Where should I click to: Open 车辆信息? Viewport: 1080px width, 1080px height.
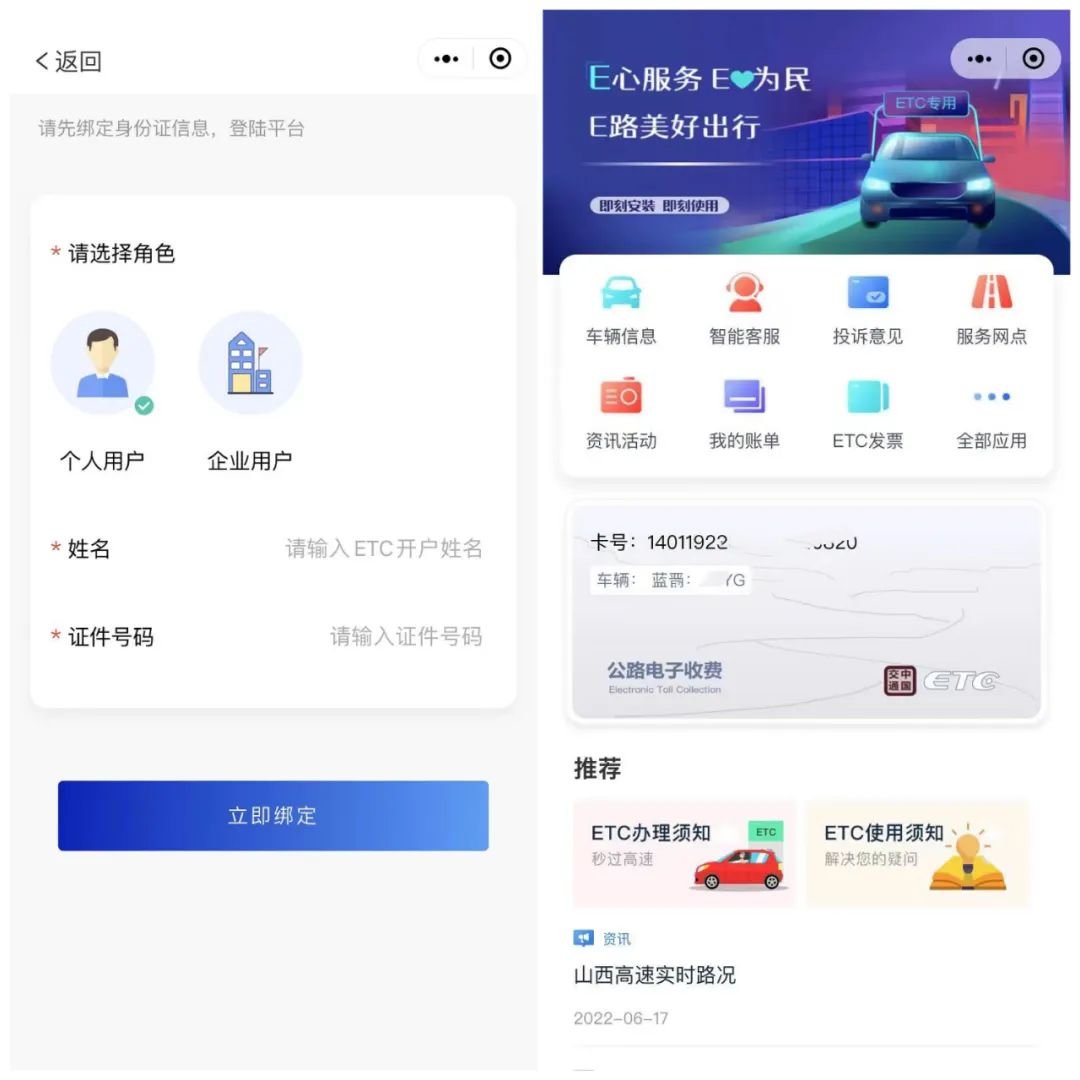pyautogui.click(x=621, y=310)
